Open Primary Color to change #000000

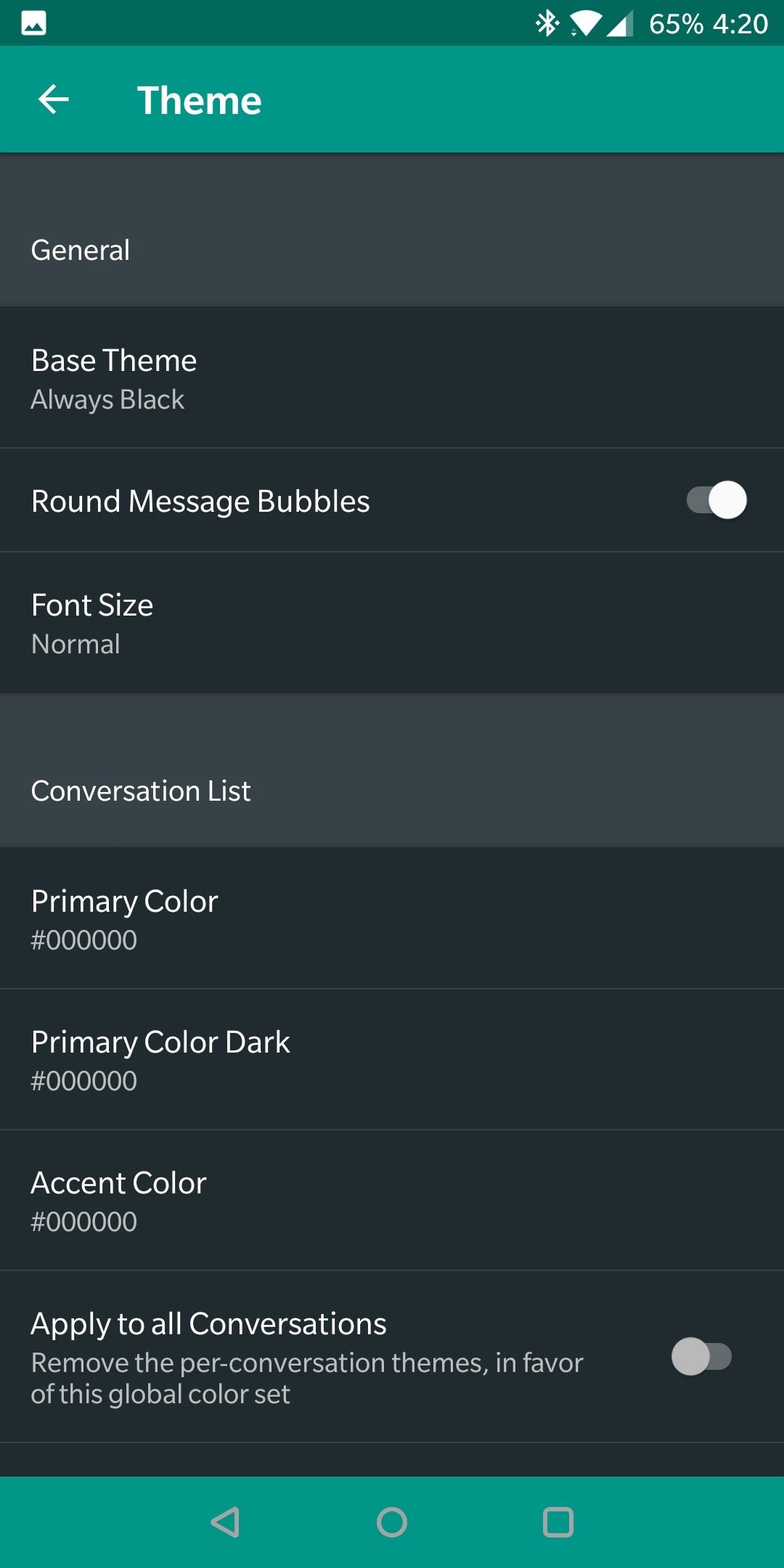click(392, 917)
